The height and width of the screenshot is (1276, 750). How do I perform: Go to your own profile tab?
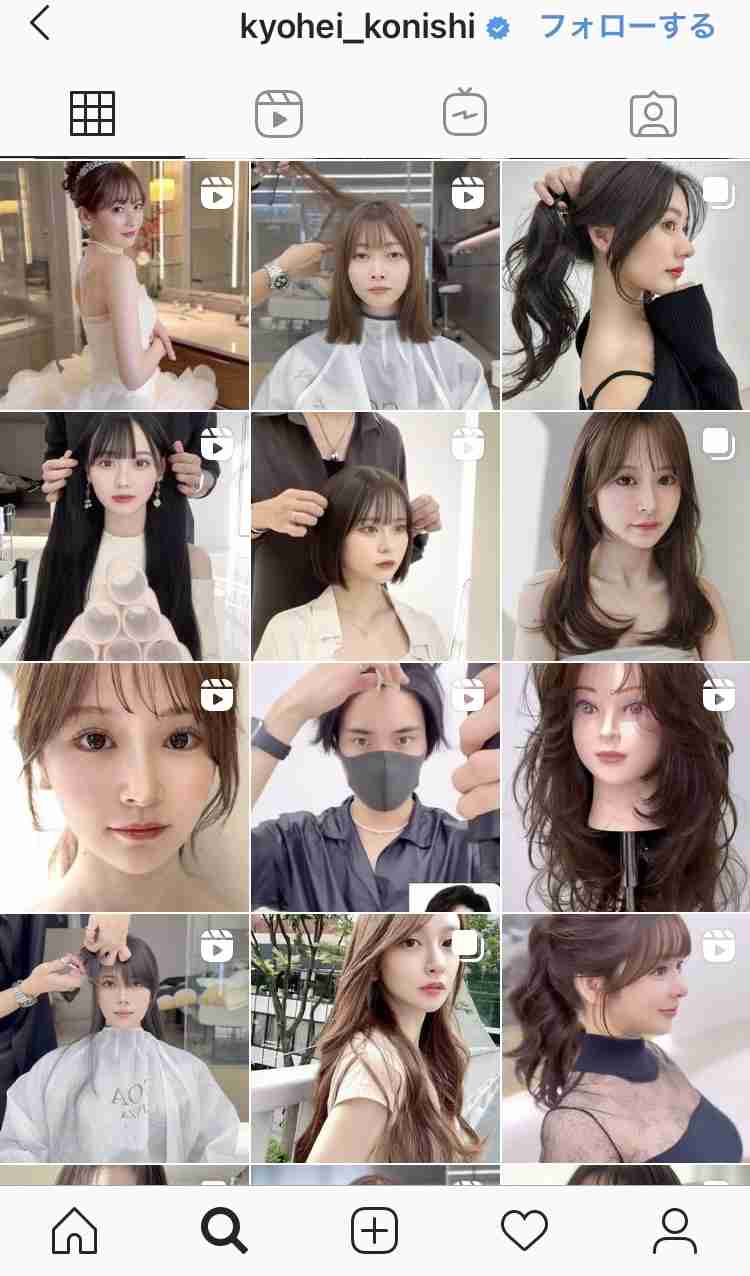pyautogui.click(x=674, y=1230)
